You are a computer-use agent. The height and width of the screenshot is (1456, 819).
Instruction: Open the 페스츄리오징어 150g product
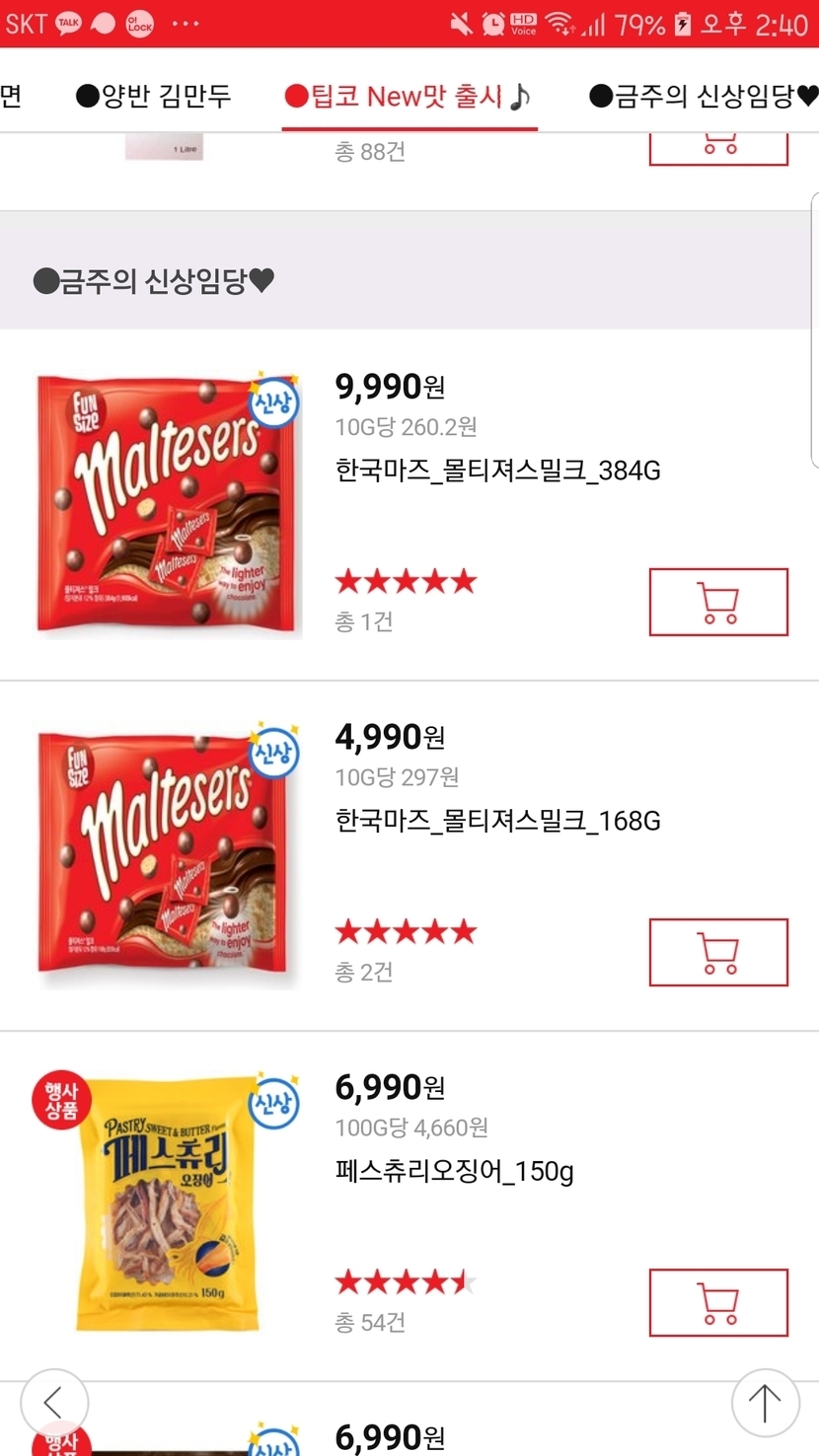455,1171
